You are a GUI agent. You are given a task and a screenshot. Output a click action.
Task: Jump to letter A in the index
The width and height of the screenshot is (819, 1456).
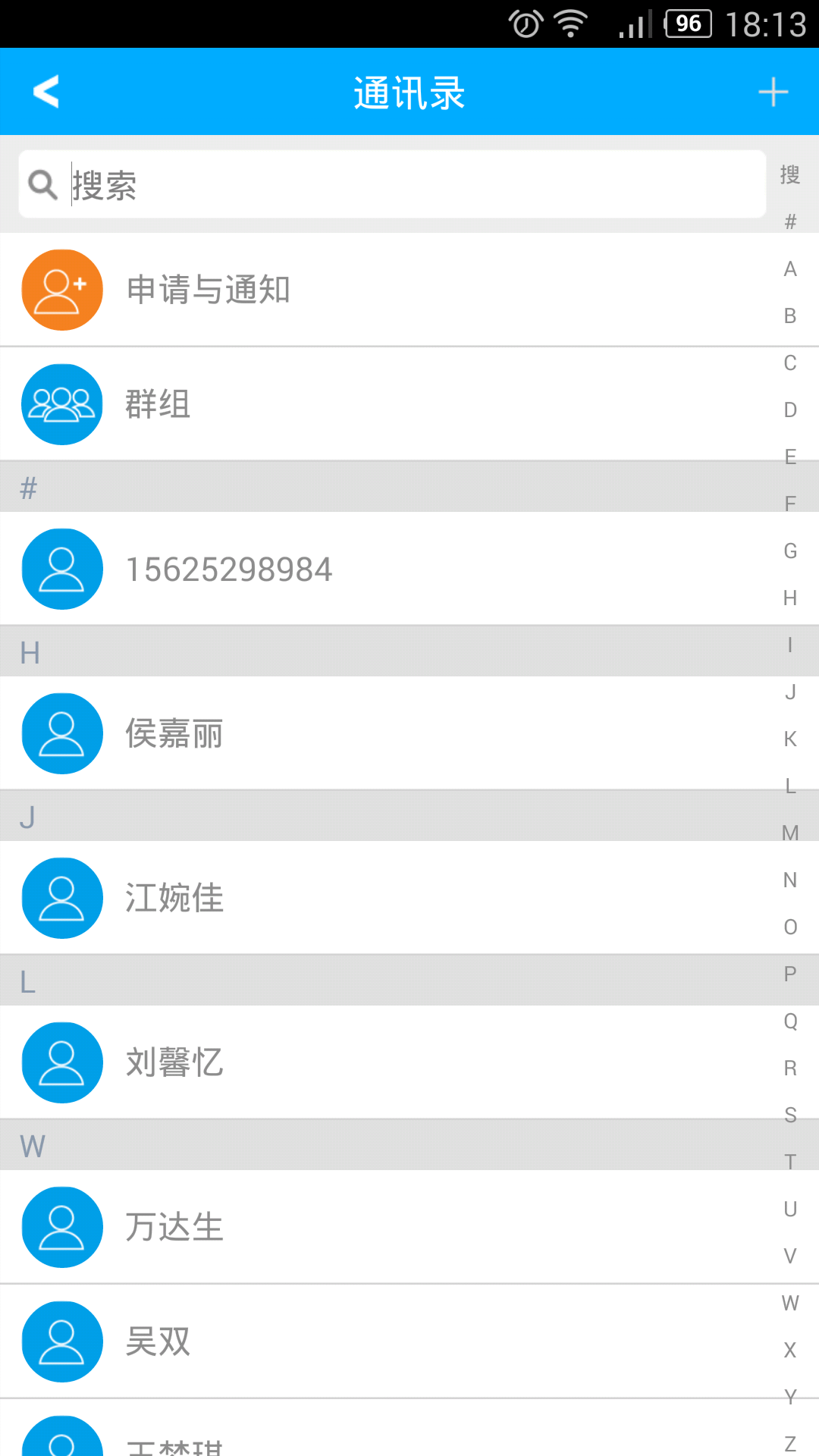[791, 270]
